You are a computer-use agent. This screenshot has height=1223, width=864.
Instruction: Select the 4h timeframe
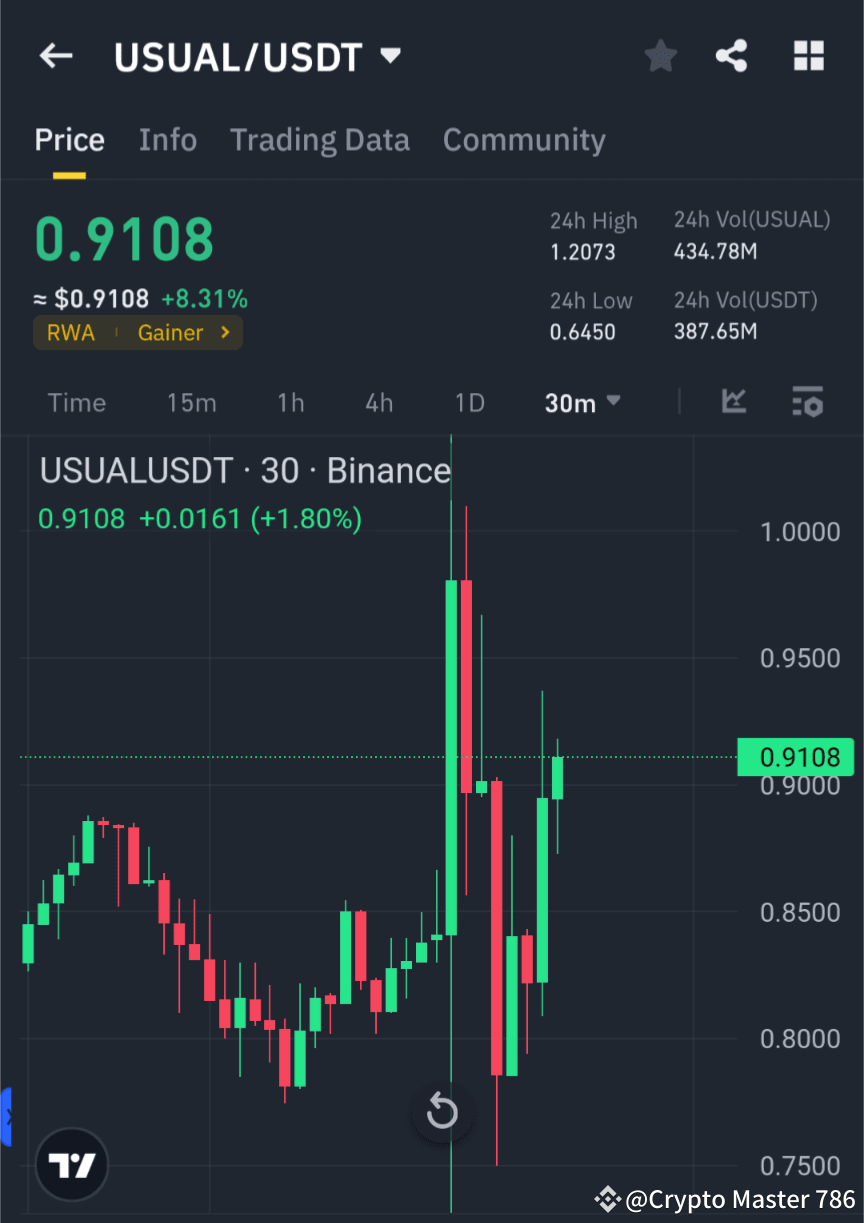[x=379, y=402]
